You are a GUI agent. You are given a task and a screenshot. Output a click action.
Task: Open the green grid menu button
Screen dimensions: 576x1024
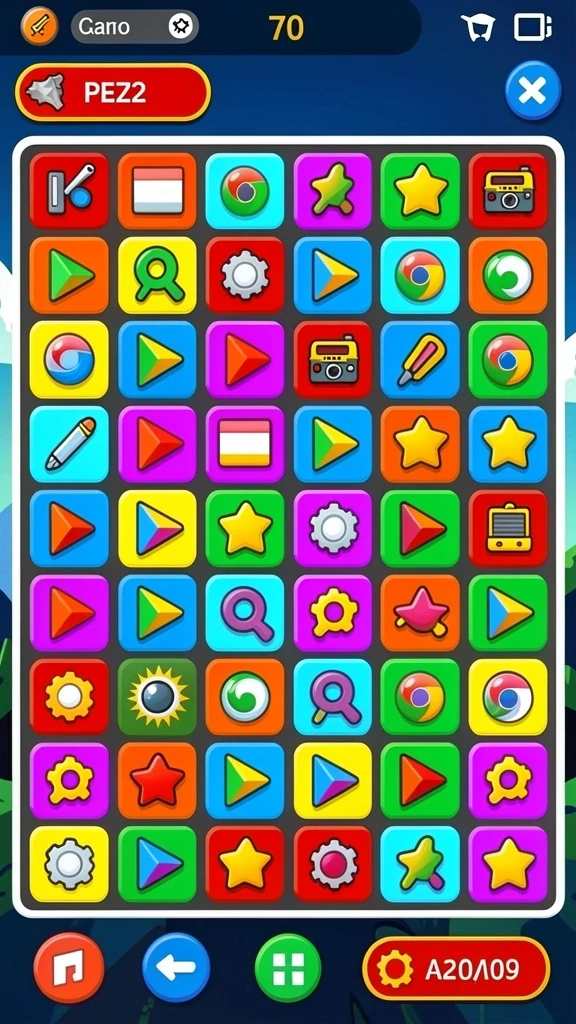coord(288,967)
